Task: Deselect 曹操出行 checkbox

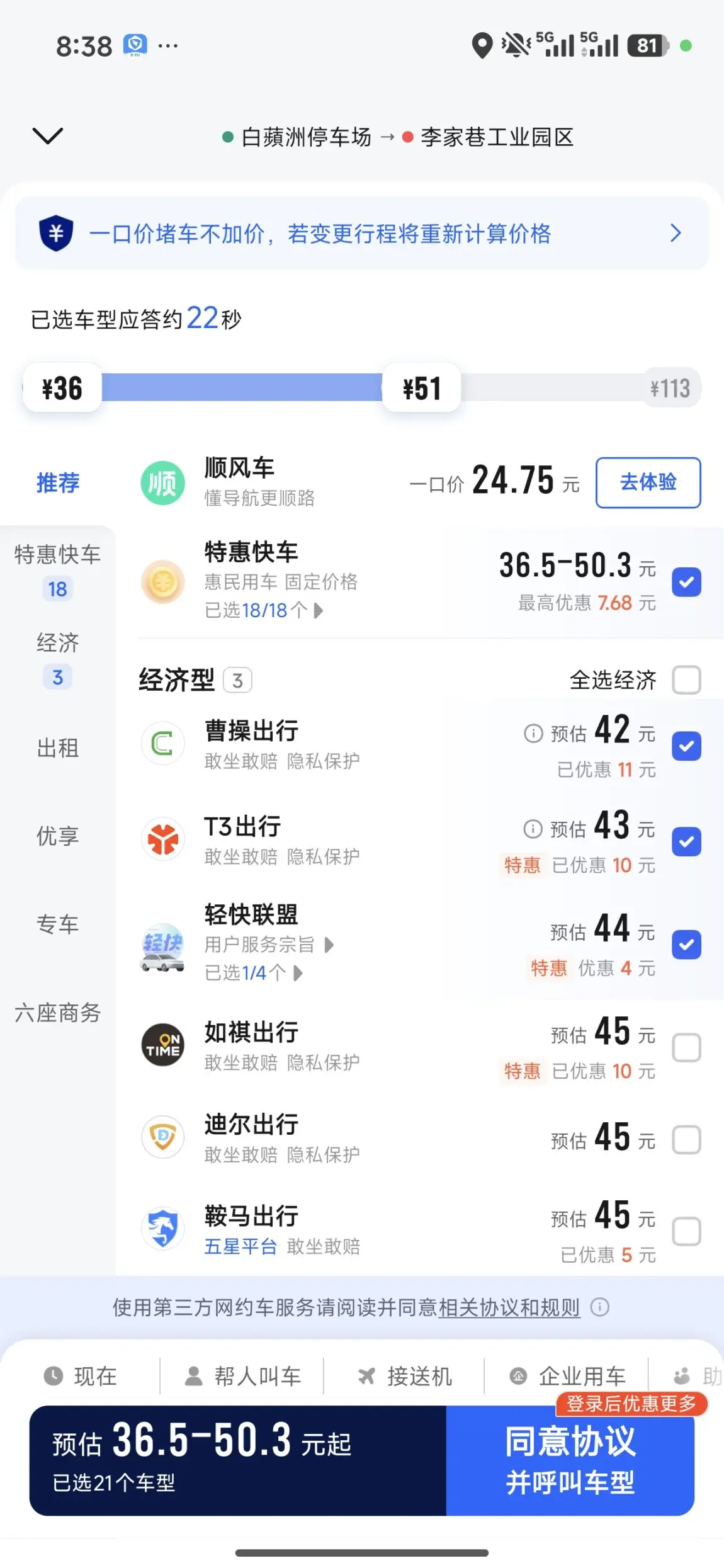Action: click(686, 746)
